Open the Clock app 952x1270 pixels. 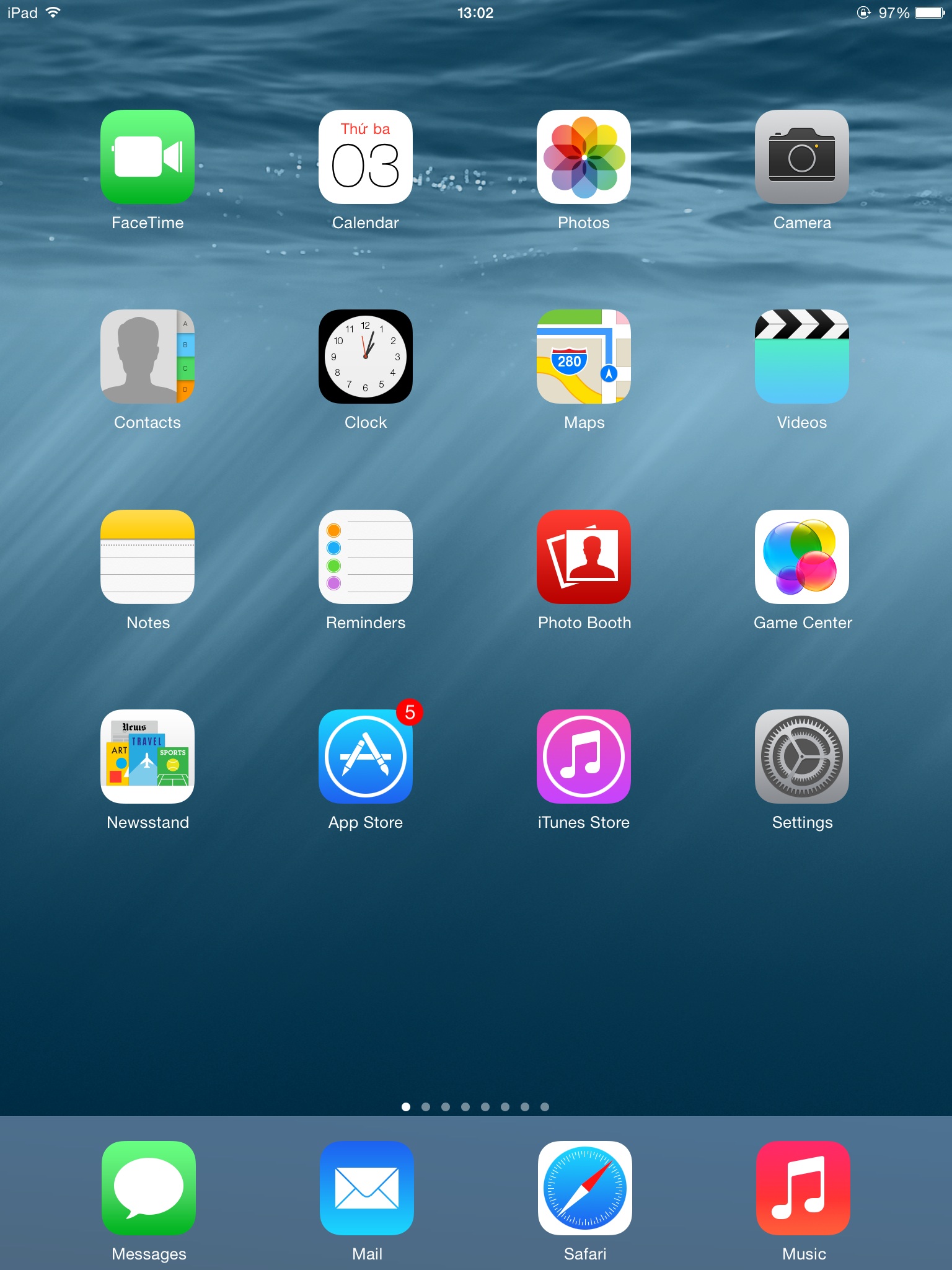pos(366,357)
